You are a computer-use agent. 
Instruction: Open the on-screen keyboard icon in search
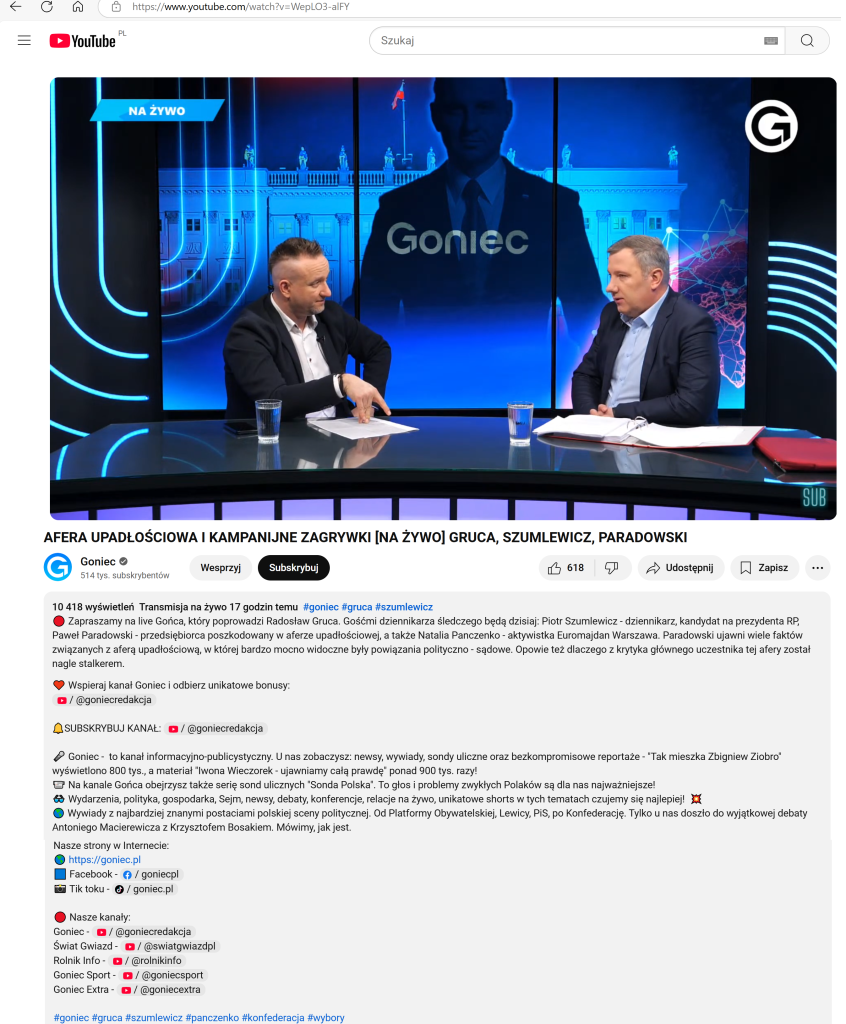pos(770,41)
